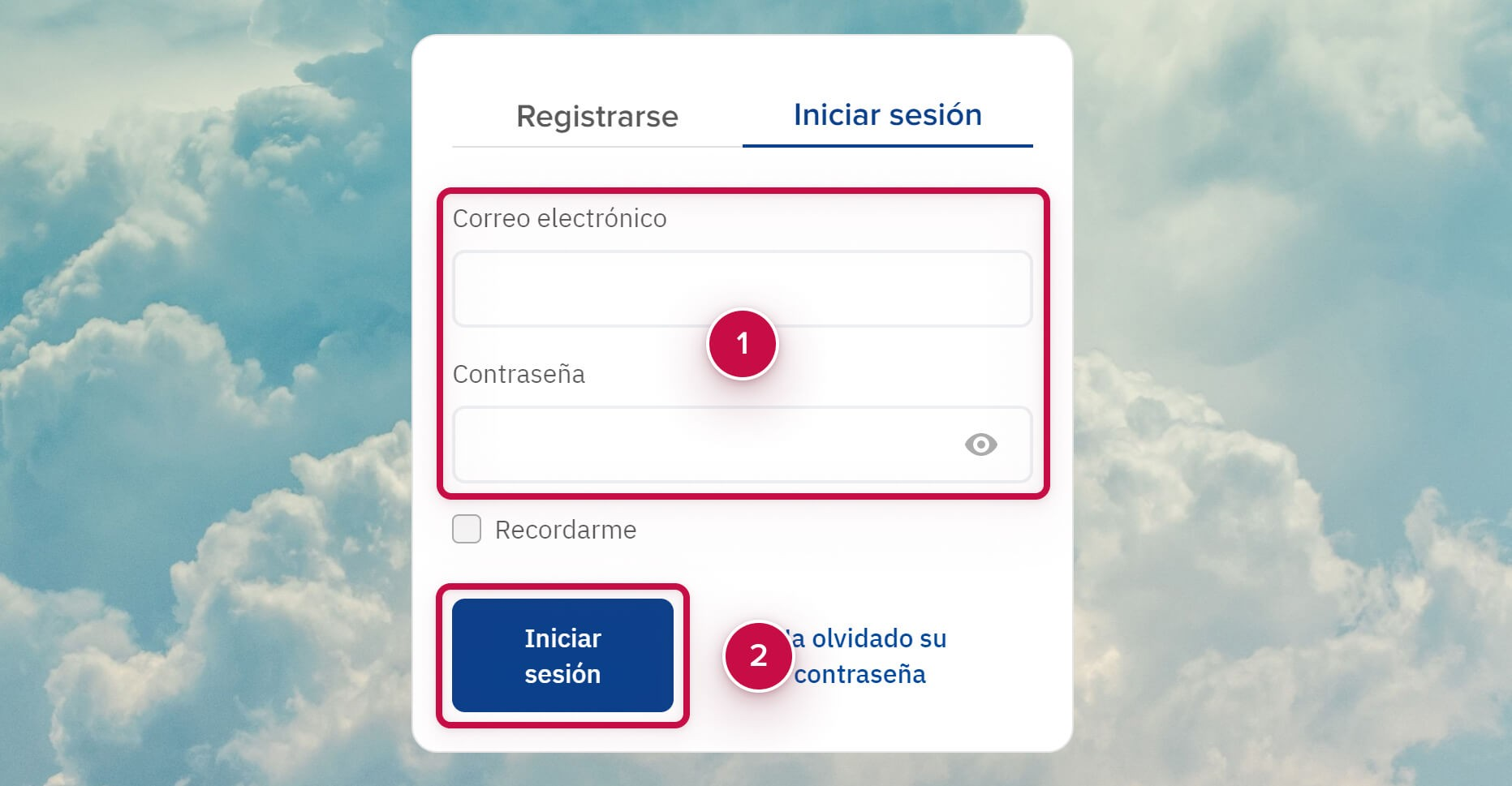Show the password with the eye icon
The image size is (1512, 786).
[x=980, y=445]
